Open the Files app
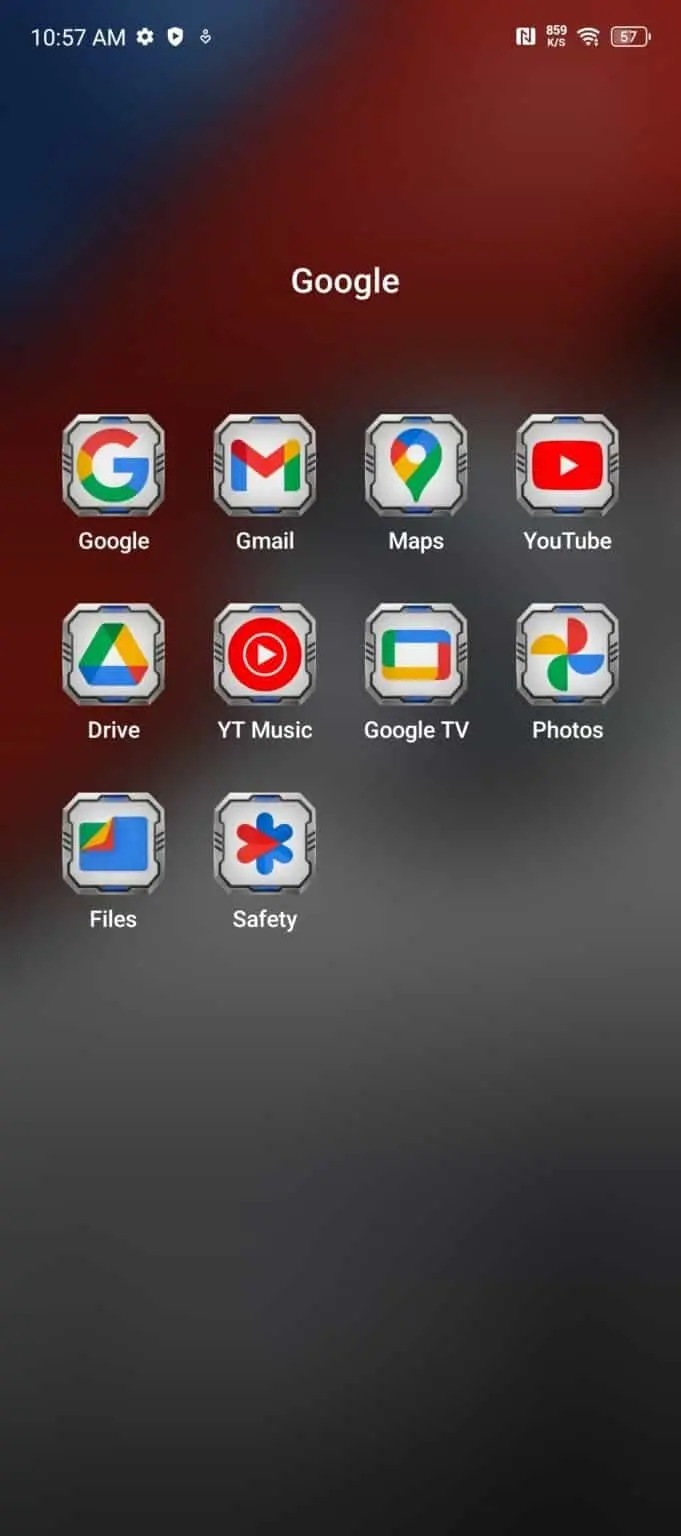The height and width of the screenshot is (1536, 681). (113, 844)
